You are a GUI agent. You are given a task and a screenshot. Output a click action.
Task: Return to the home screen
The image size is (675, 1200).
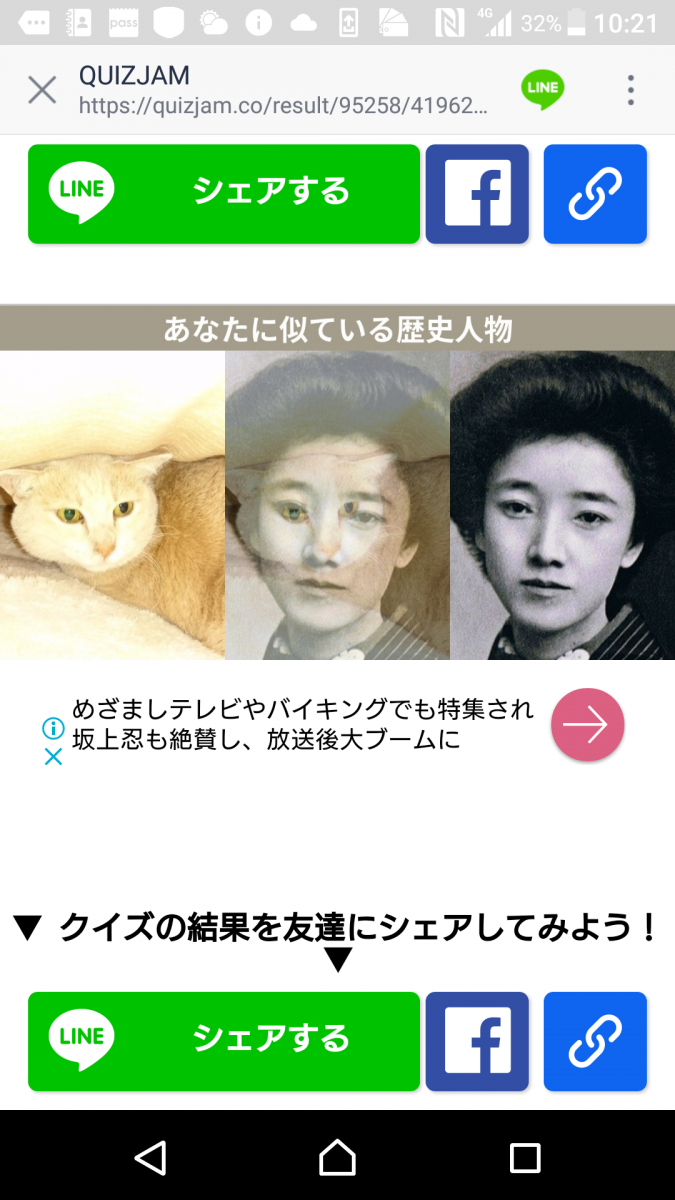tap(337, 1157)
